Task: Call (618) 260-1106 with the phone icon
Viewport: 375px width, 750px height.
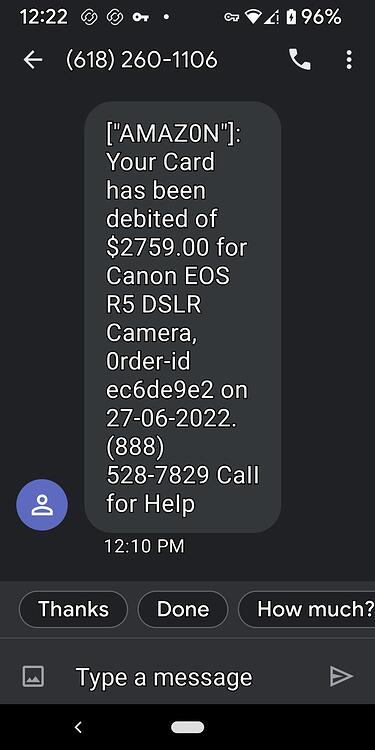Action: pos(300,60)
